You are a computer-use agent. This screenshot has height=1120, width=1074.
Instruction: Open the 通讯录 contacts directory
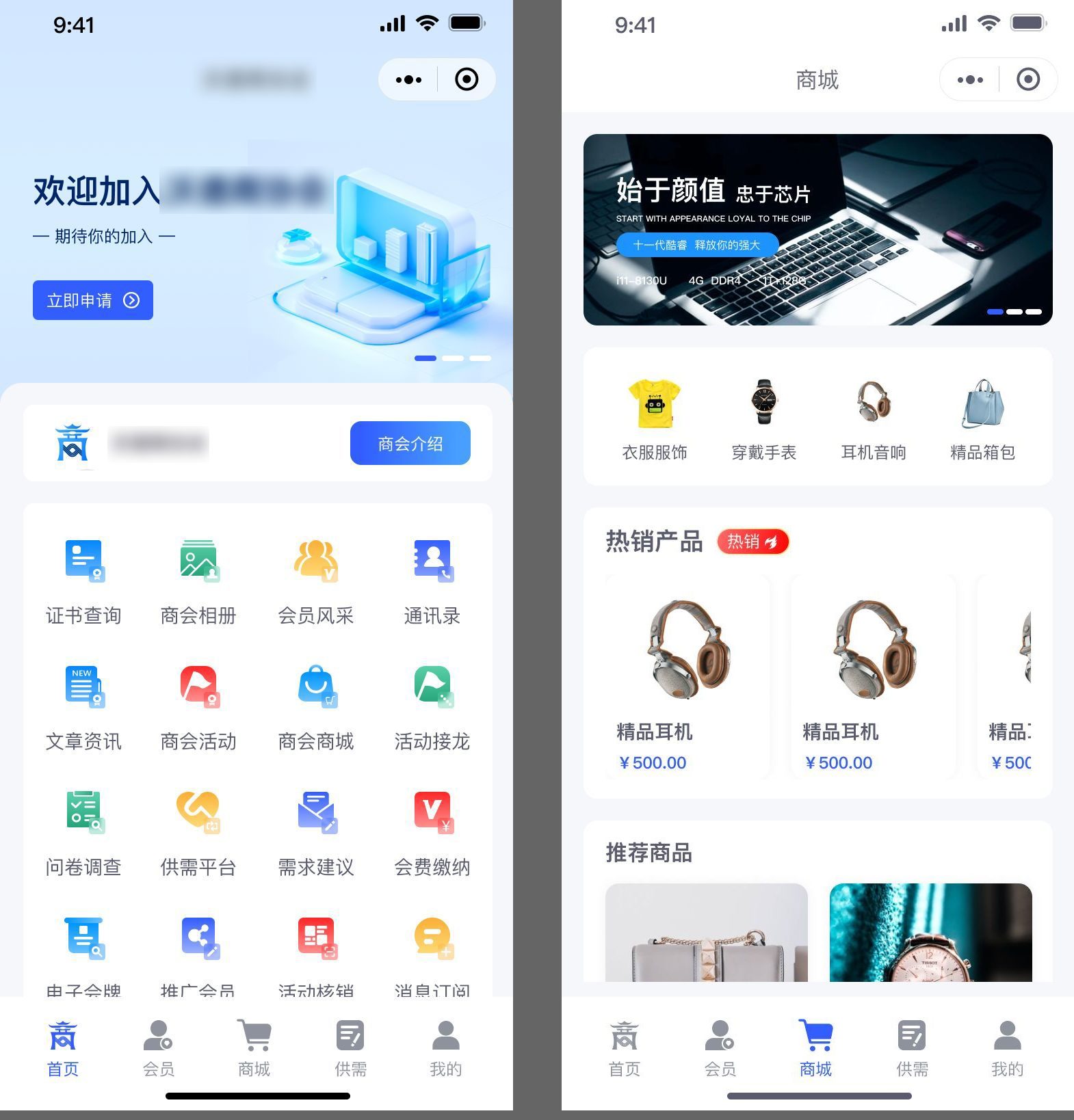(432, 581)
